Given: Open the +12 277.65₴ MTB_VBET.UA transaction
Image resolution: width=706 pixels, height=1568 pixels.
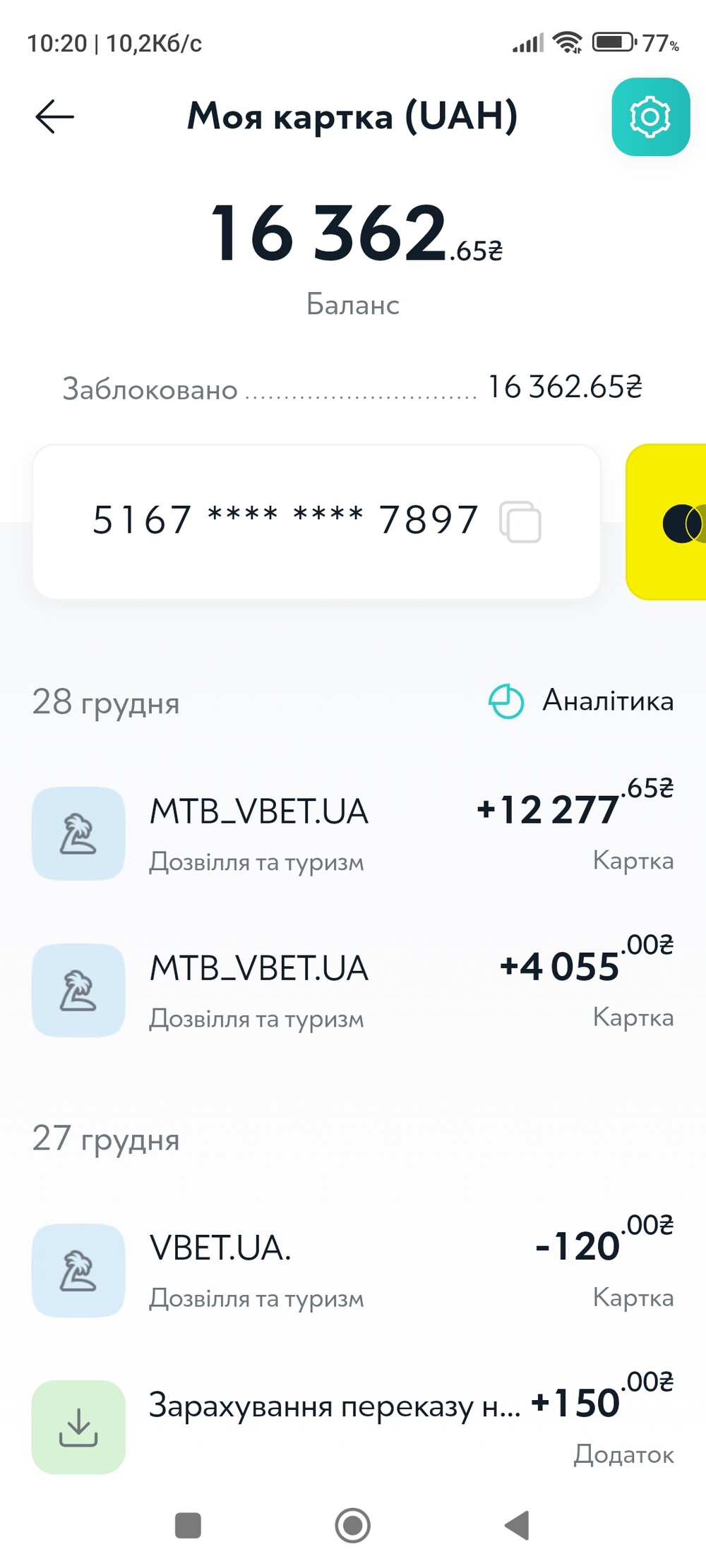Looking at the screenshot, I should (353, 833).
